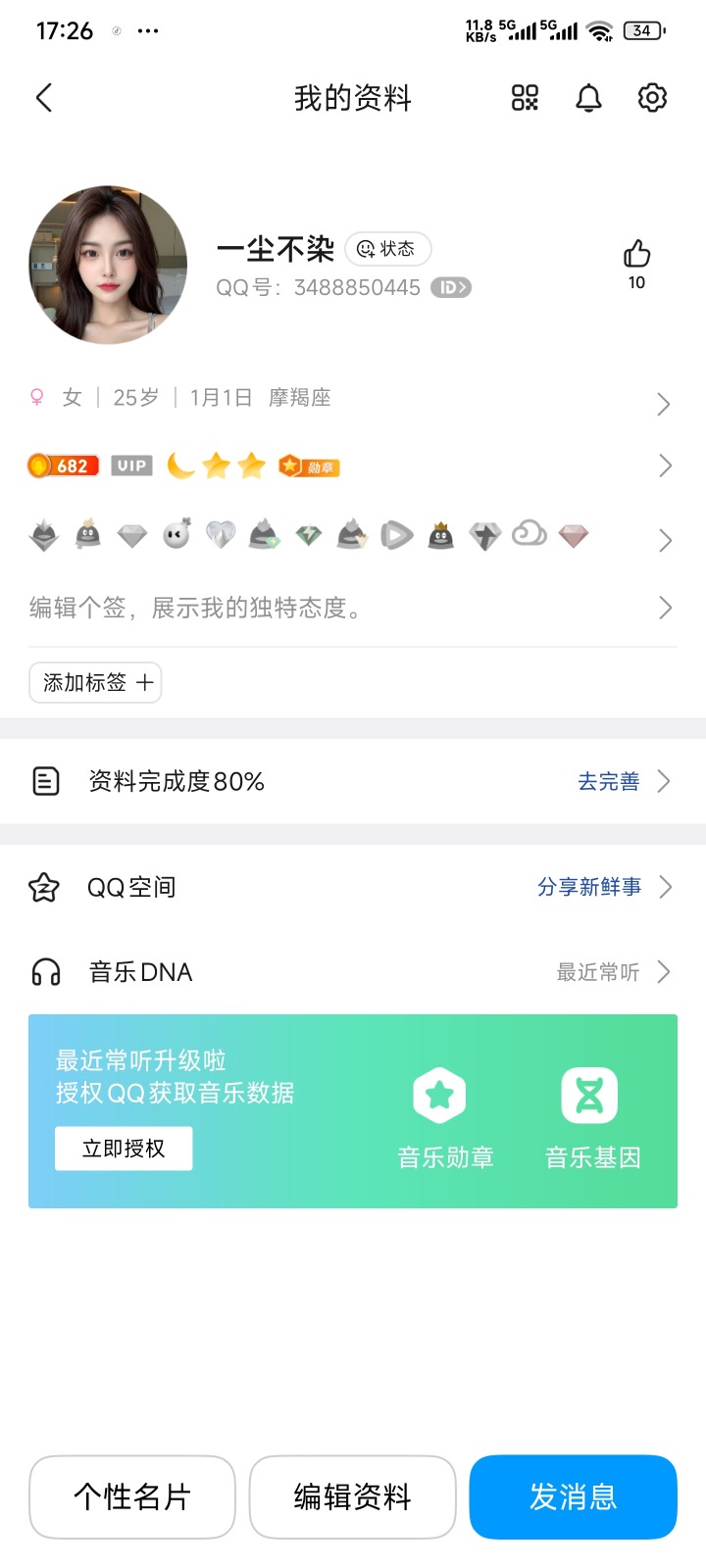Open the 勋章 medal badge icon
This screenshot has height=1568, width=706.
coord(307,466)
